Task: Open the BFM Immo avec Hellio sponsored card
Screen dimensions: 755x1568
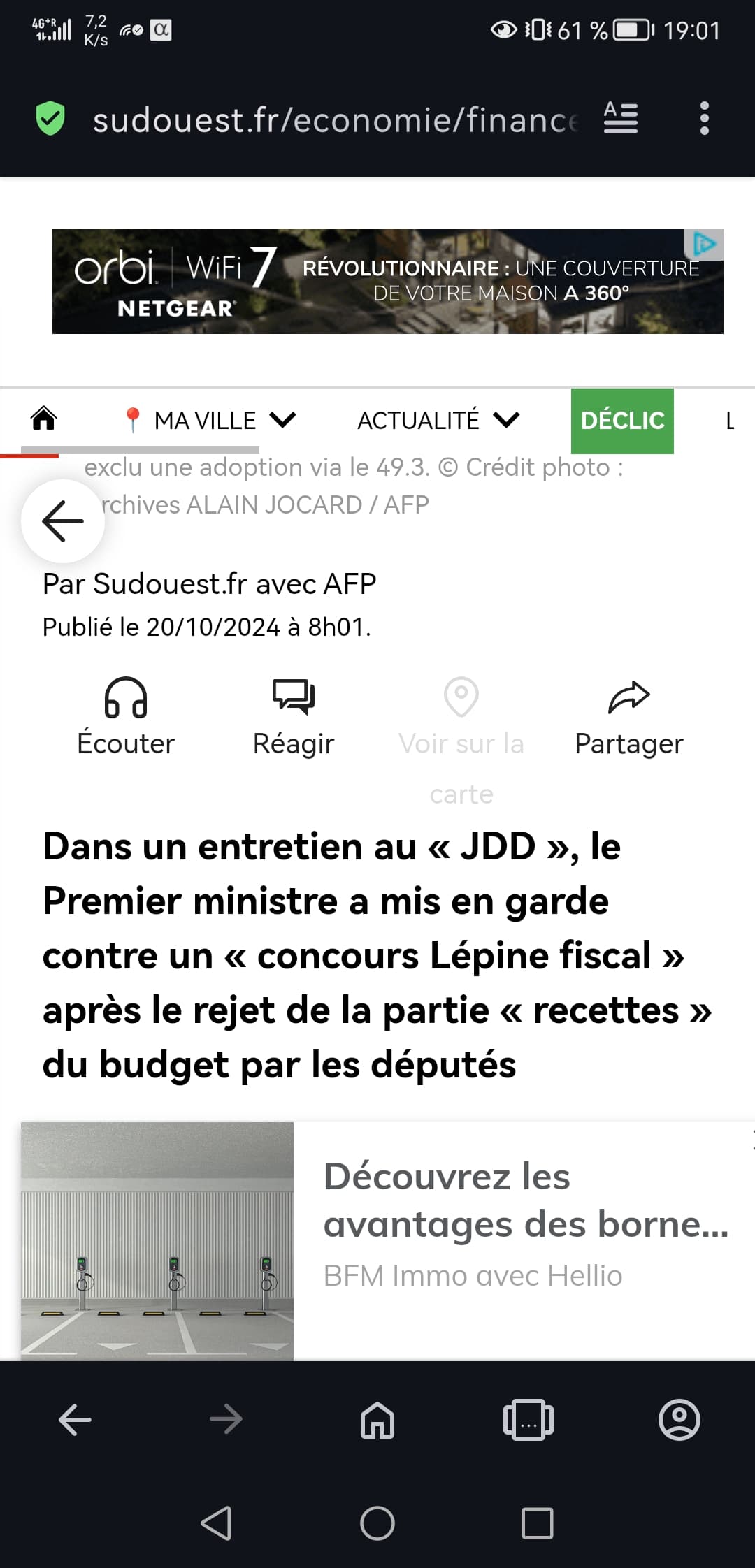Action: pos(388,1241)
